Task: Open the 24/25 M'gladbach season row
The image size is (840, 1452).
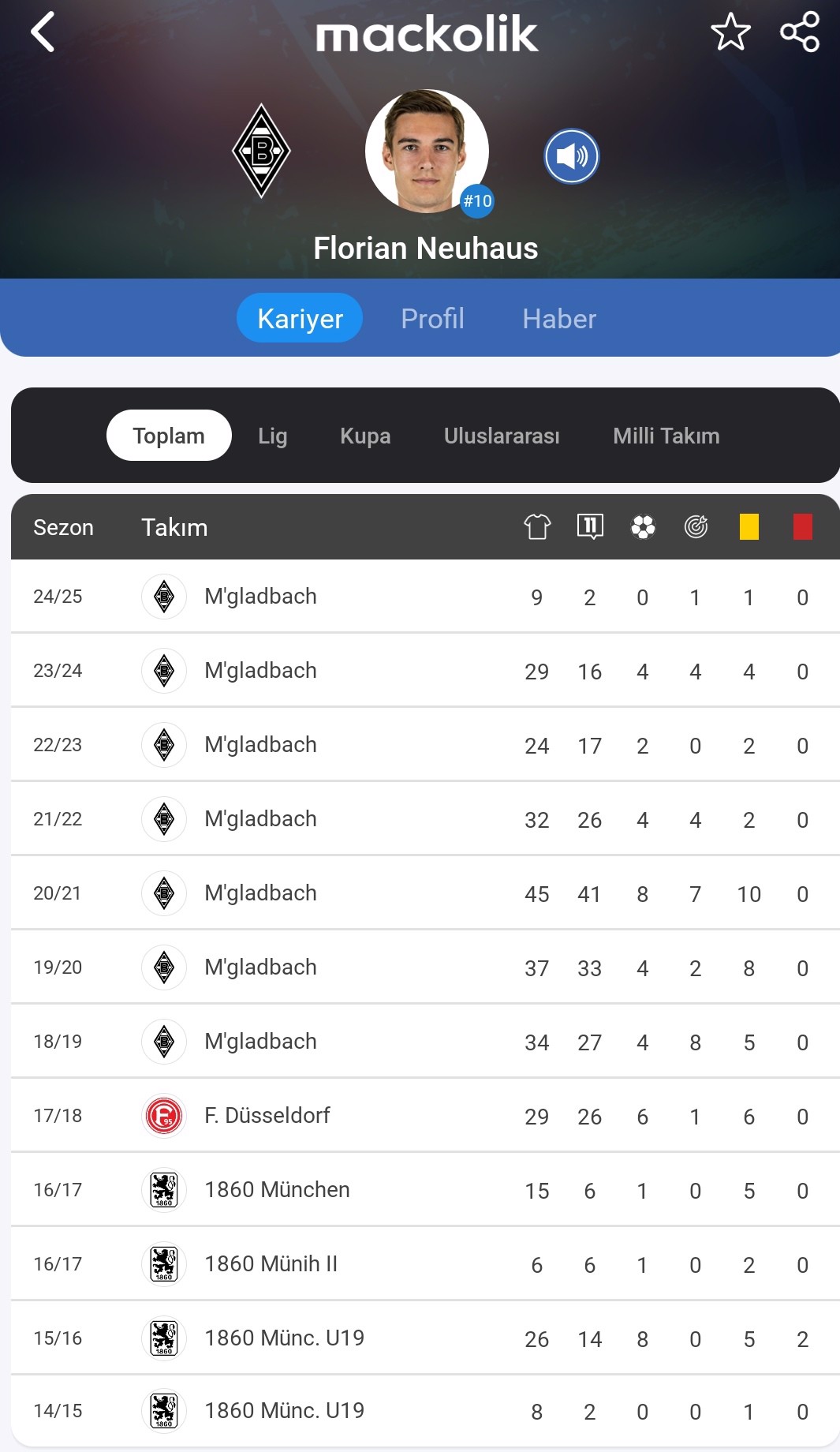Action: 425,597
